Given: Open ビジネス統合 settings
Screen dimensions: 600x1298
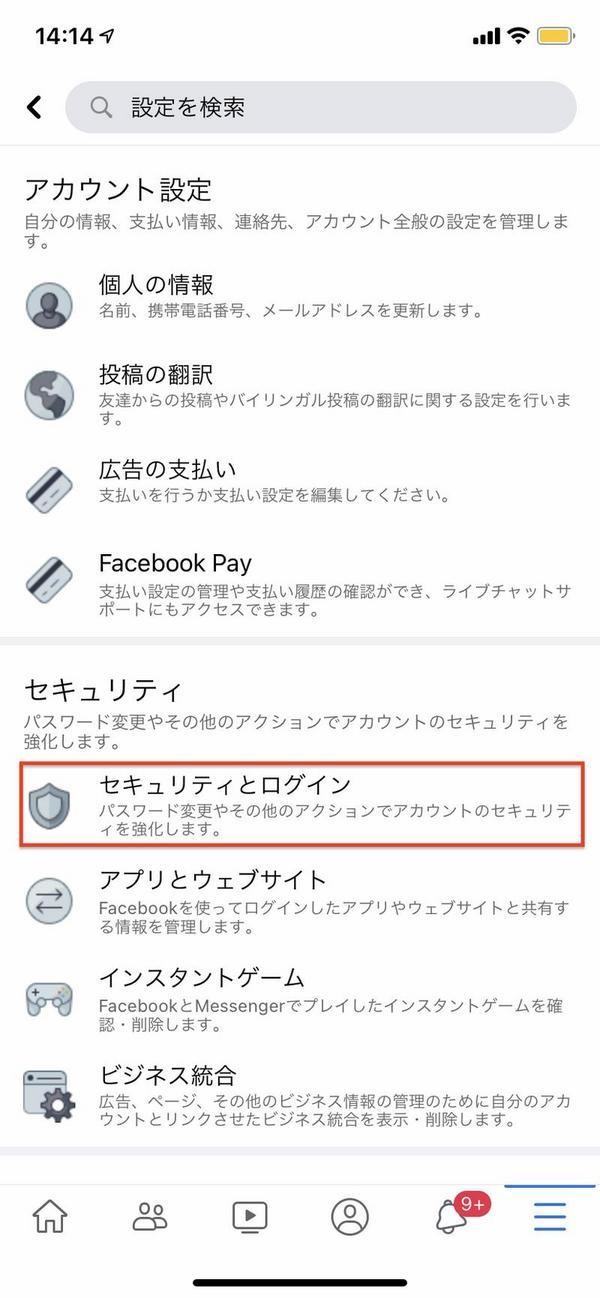Looking at the screenshot, I should click(300, 1094).
